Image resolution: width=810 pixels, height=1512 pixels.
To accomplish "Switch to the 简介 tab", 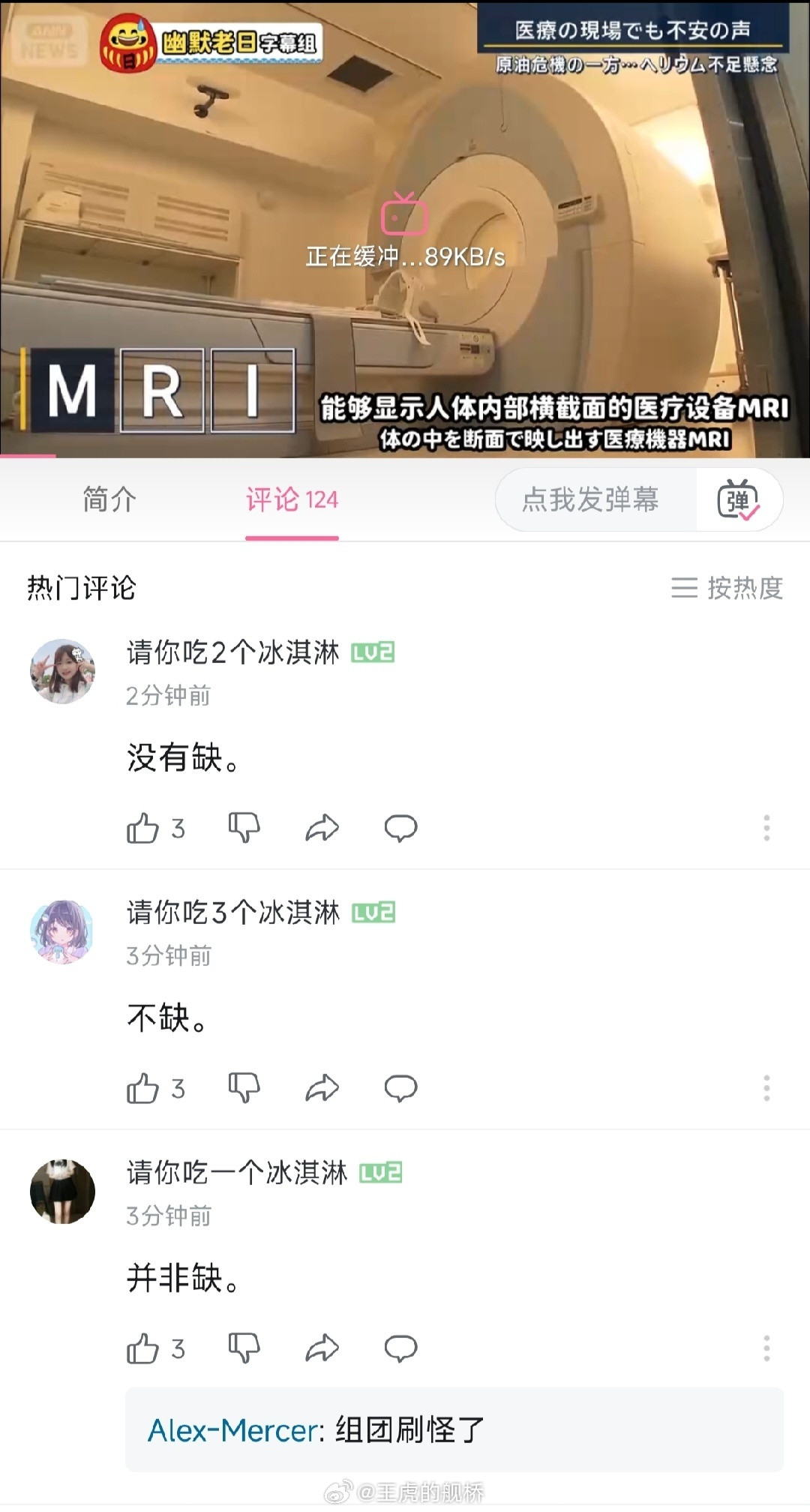I will tap(109, 500).
